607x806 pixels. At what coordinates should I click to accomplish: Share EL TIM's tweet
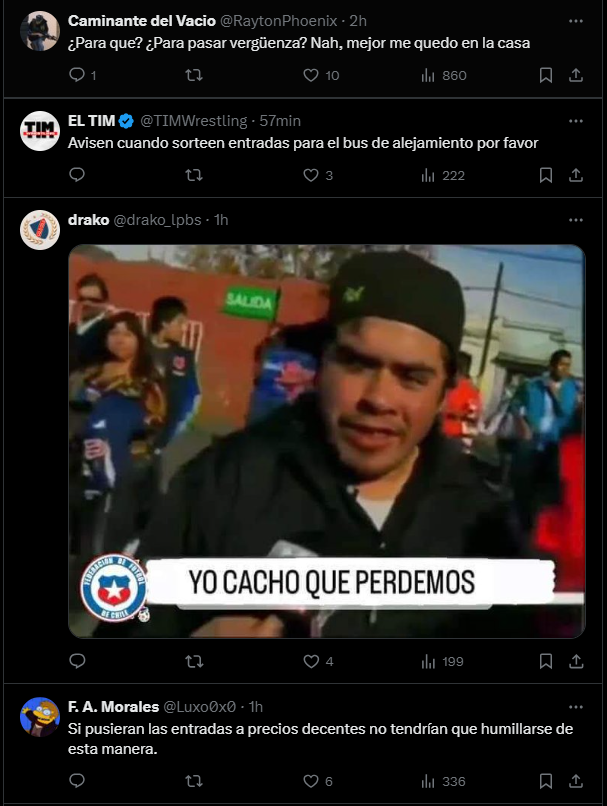[576, 175]
